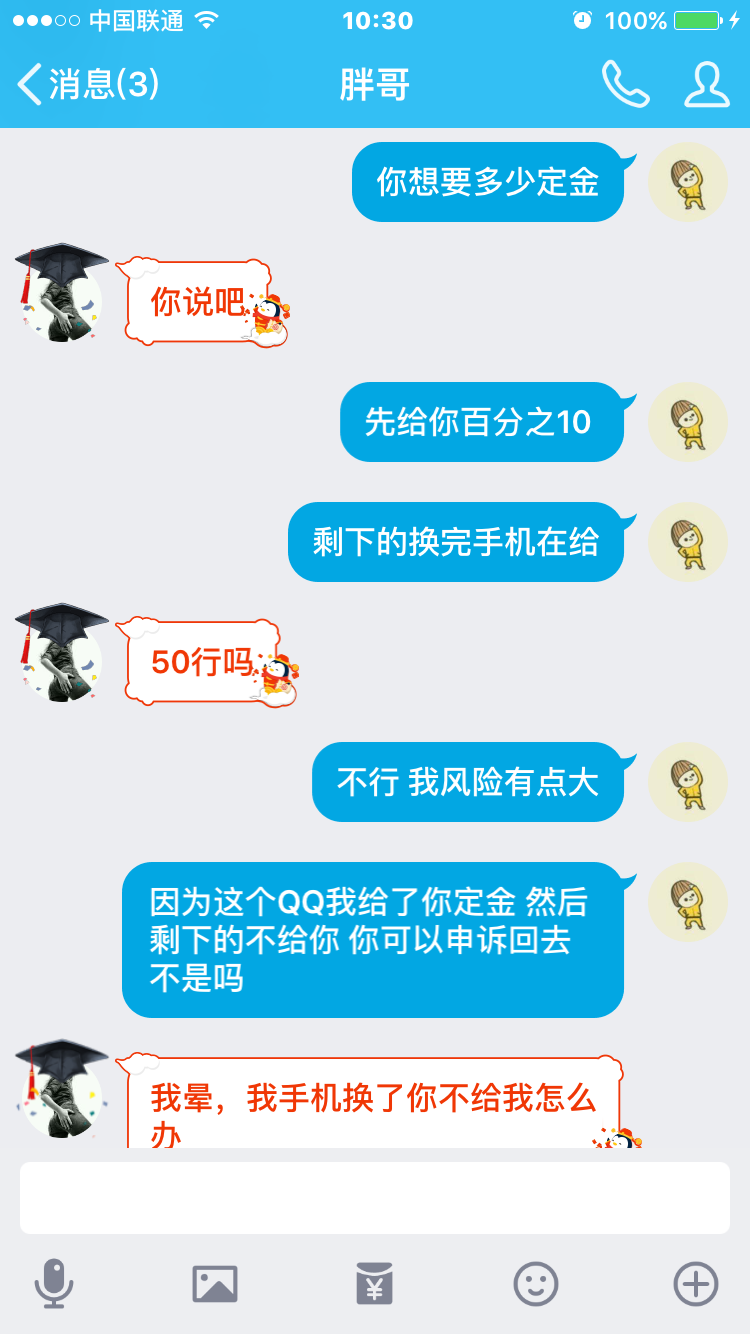Open the photo picker icon

click(x=215, y=1283)
